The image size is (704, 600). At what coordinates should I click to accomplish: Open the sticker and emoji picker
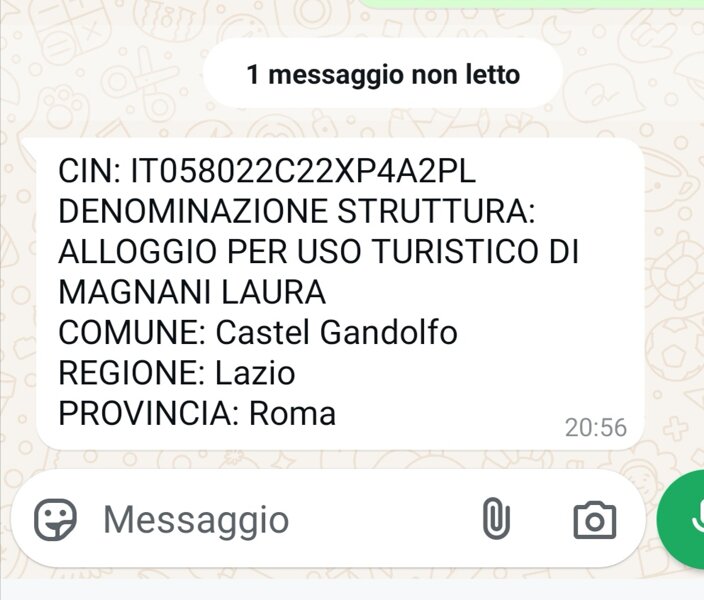tap(56, 520)
